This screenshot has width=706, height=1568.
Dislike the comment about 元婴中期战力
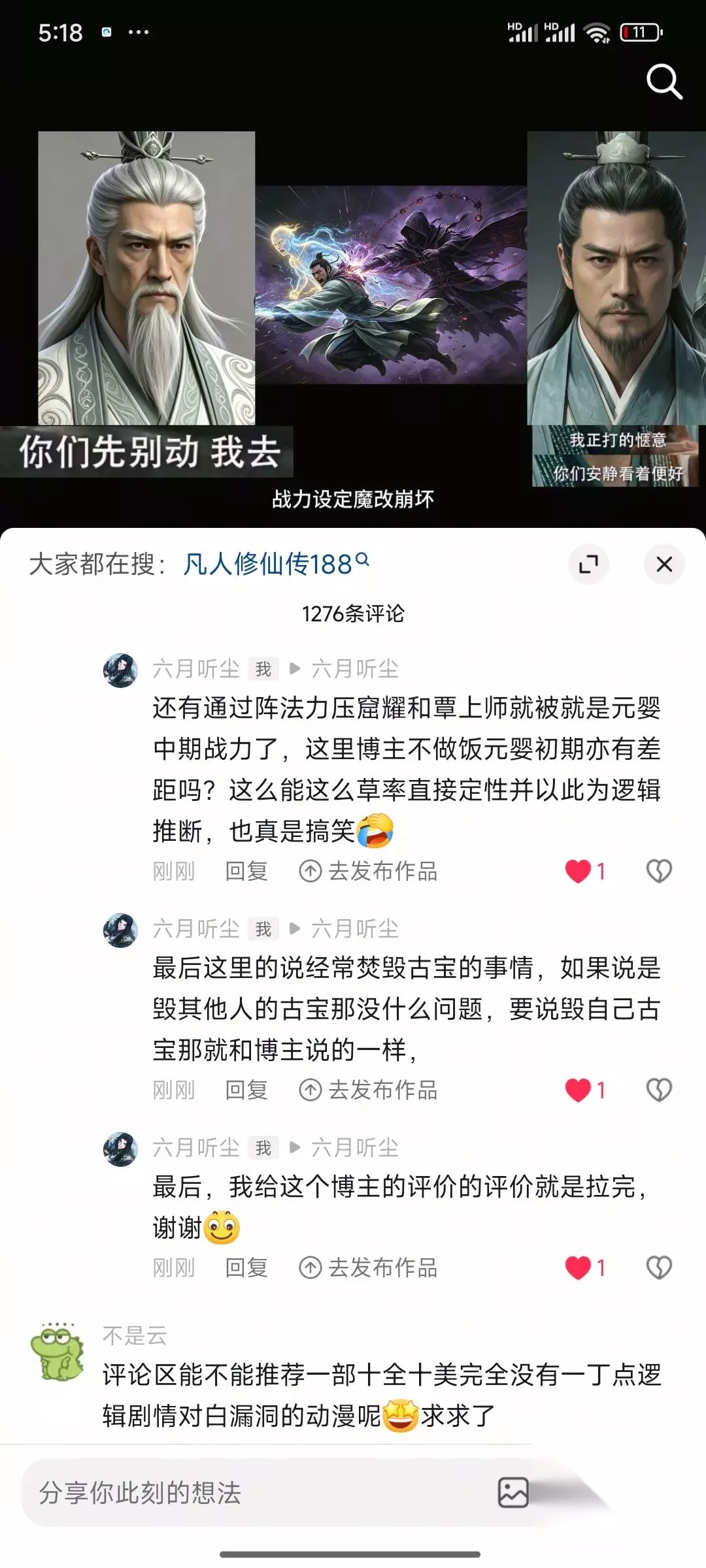coord(659,871)
